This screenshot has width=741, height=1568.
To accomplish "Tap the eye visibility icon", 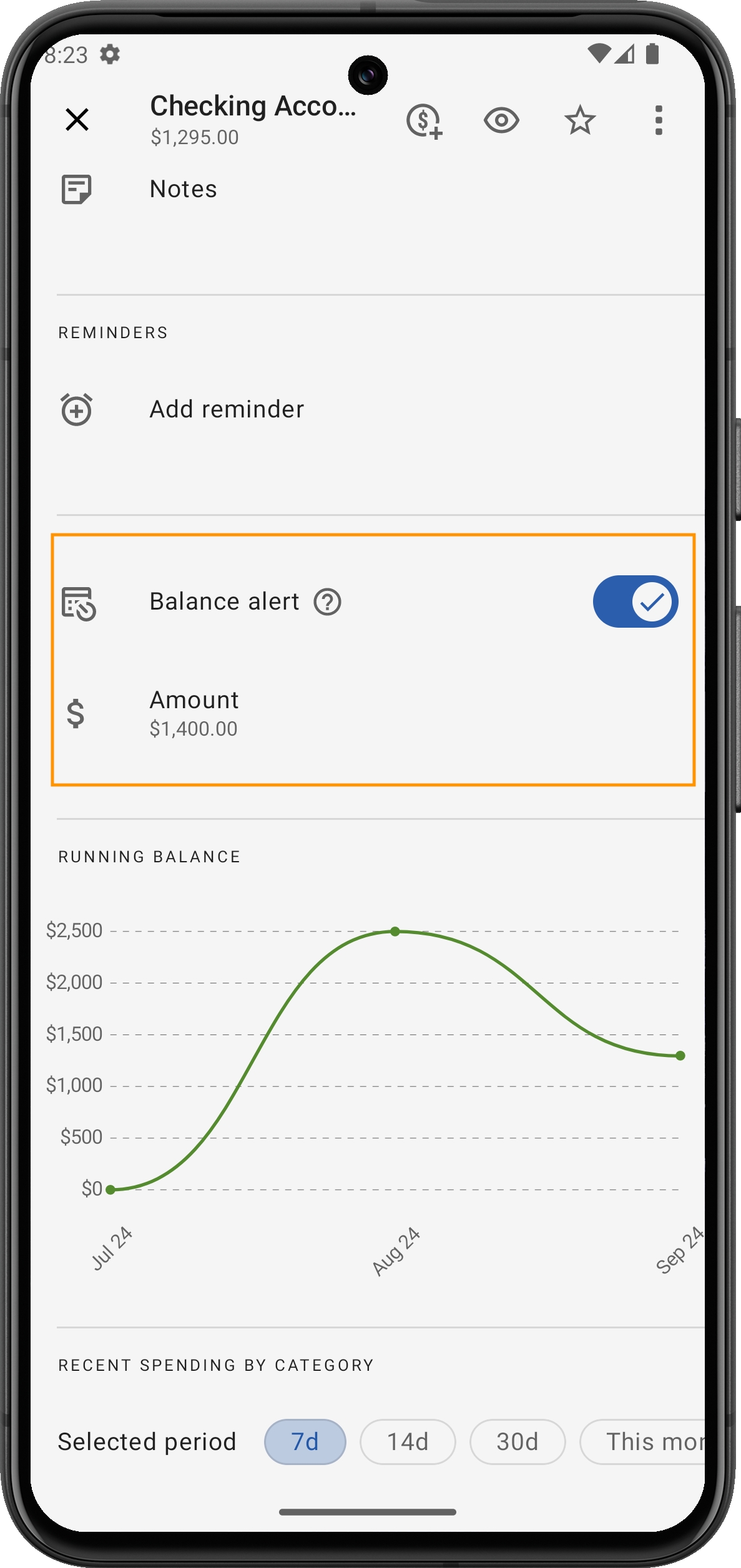I will click(501, 120).
